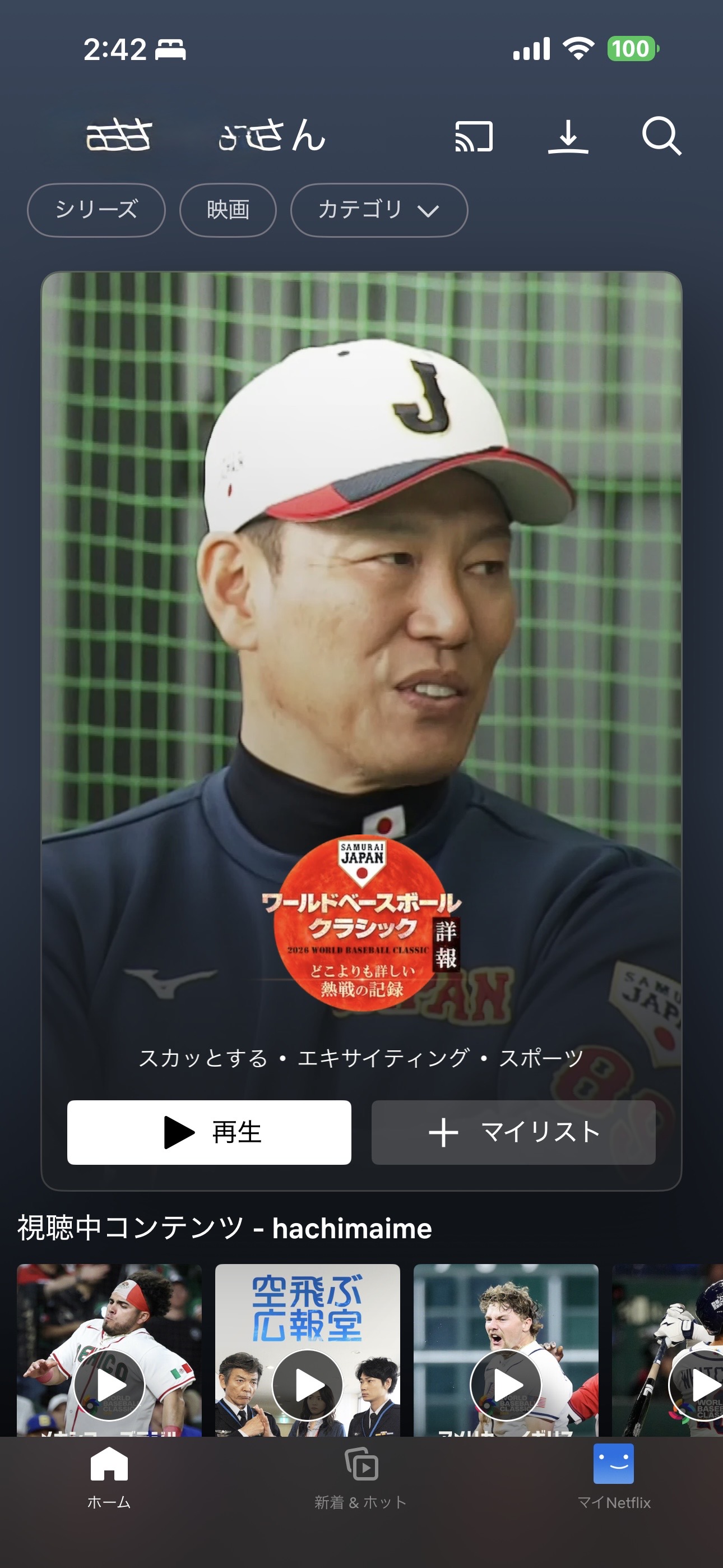Switch to the ホーム tab
Image resolution: width=723 pixels, height=1568 pixels.
pos(109,1477)
